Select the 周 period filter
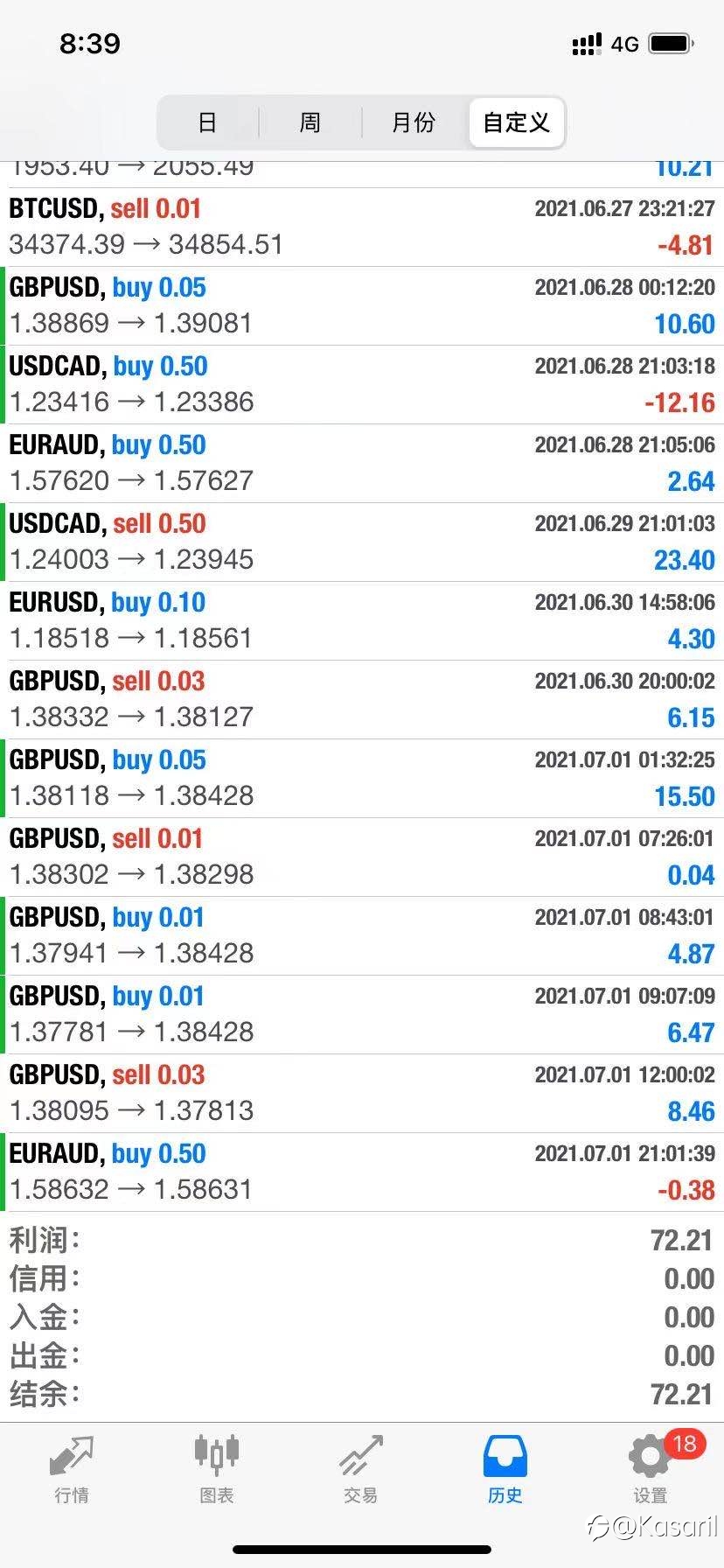This screenshot has height=1568, width=724. click(x=310, y=122)
